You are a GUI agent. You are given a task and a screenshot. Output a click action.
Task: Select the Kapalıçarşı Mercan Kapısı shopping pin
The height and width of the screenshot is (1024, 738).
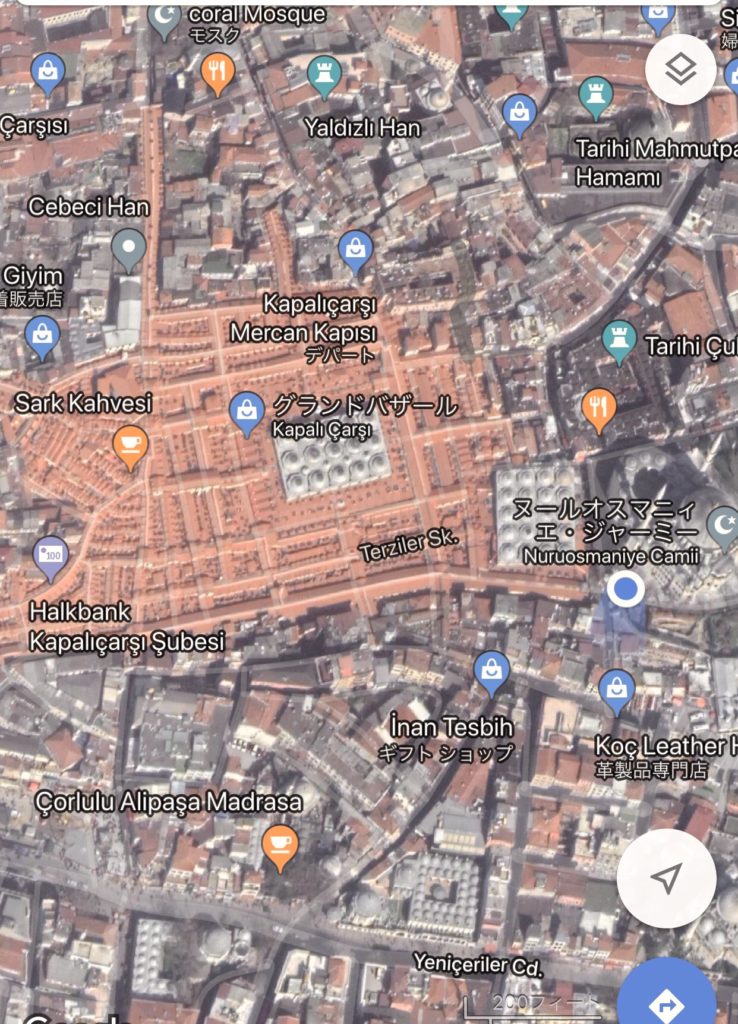(355, 250)
